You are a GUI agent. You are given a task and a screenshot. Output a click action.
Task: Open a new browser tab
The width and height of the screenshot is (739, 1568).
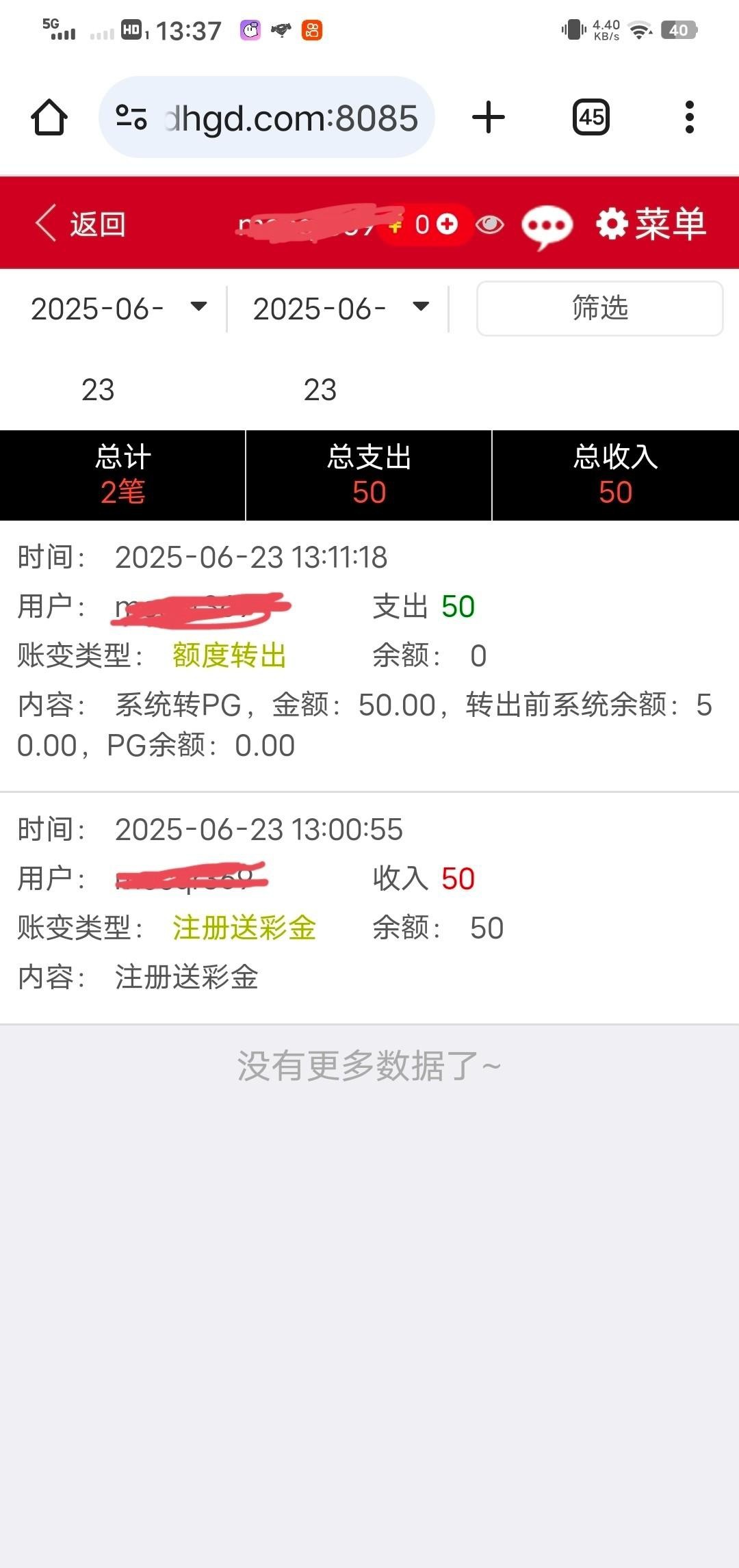pyautogui.click(x=489, y=118)
